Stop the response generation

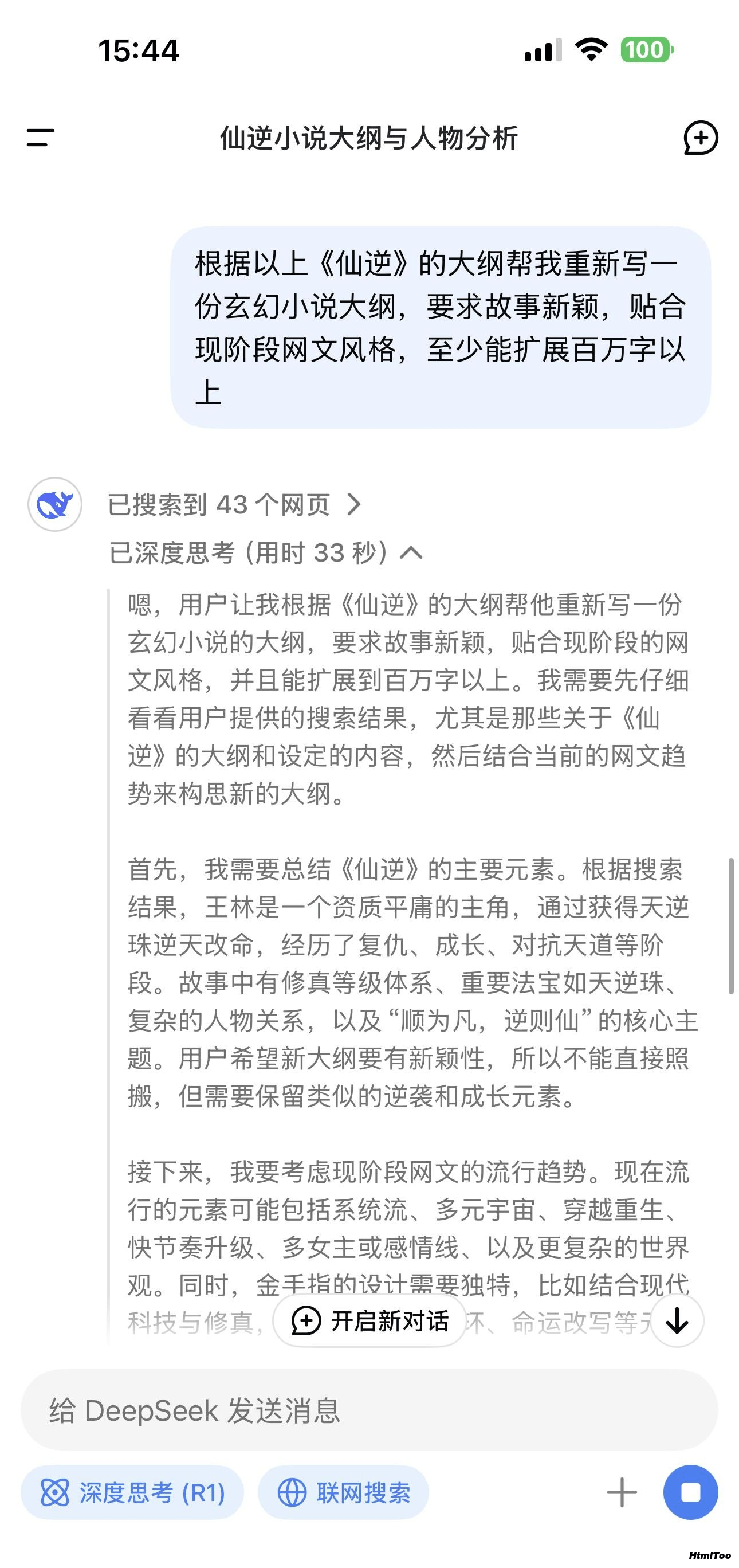click(x=691, y=1492)
